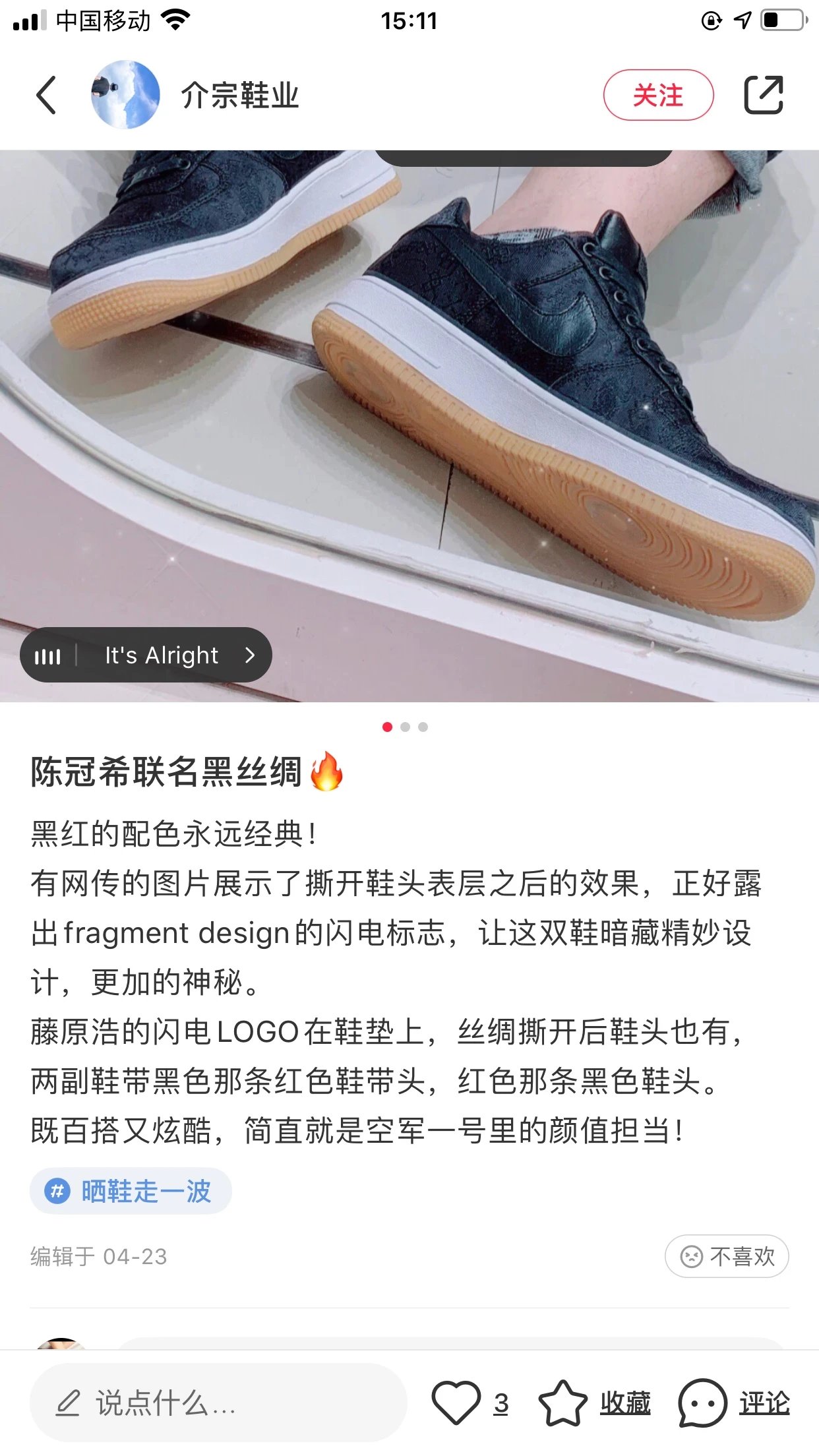Screen dimensions: 819x1456
Task: Tap the 说点什么 comment field
Action: point(218,1403)
